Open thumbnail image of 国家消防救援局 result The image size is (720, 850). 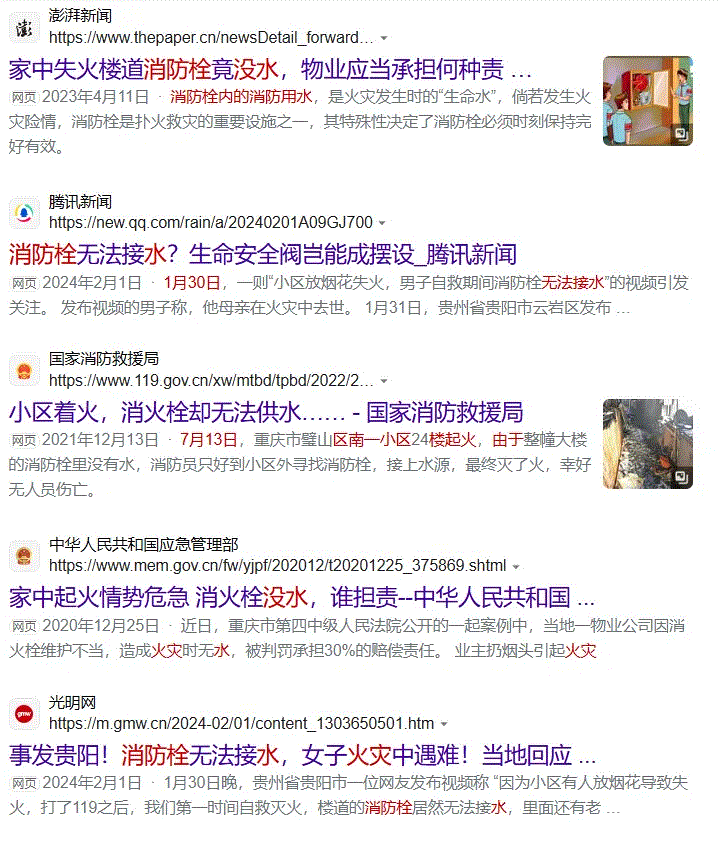coord(647,444)
